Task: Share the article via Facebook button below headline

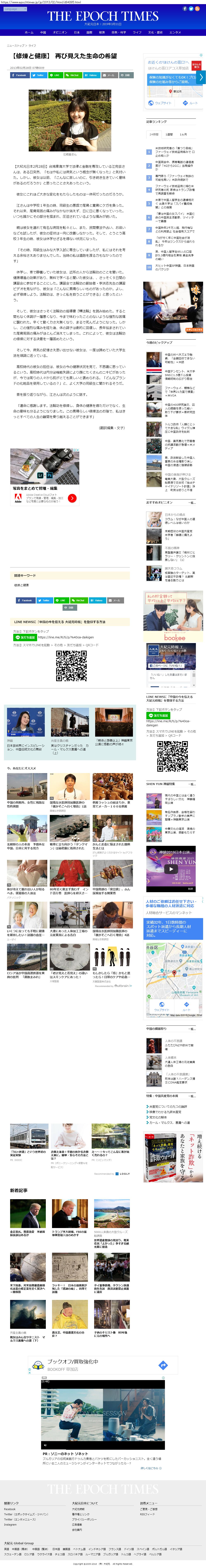Action: tap(18, 75)
